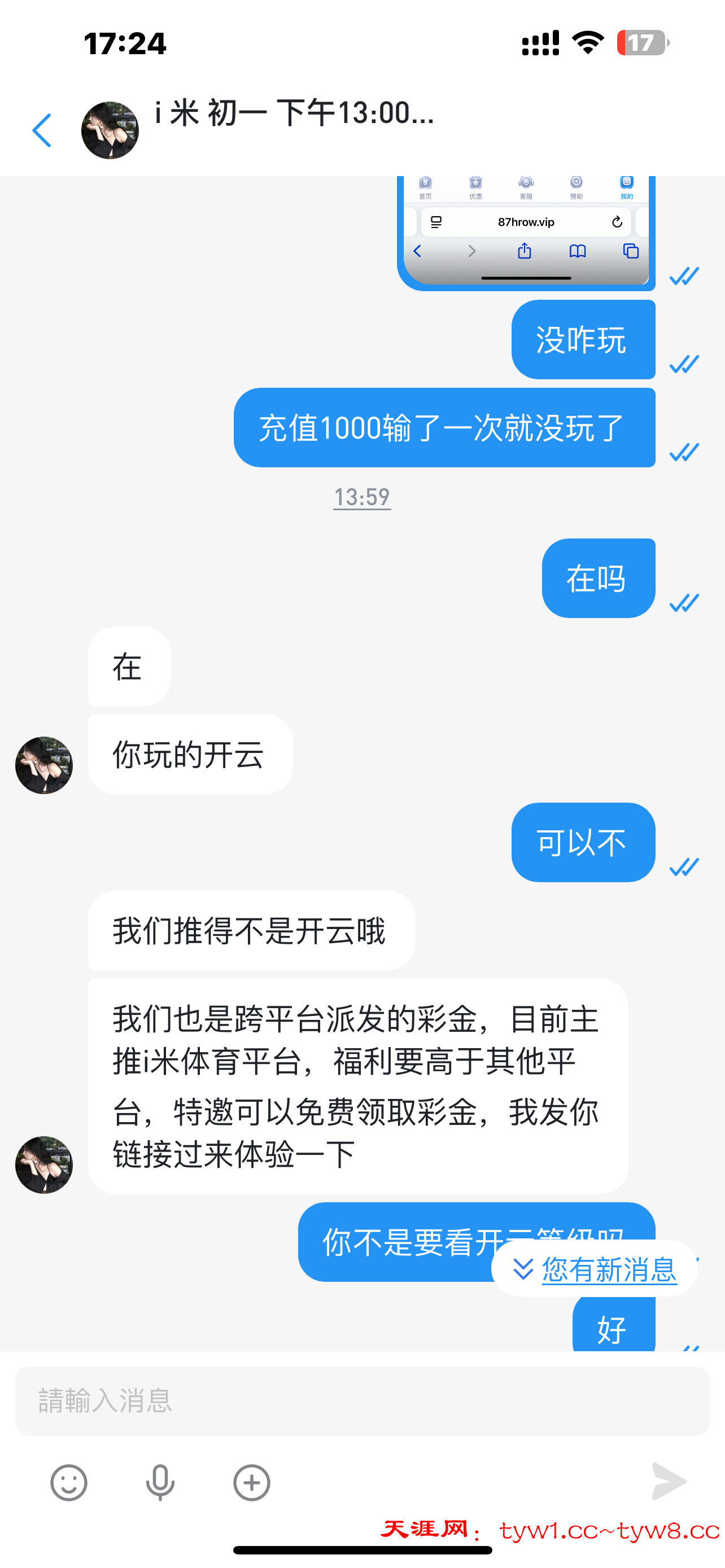Jump to new messages via 您有新消息

point(595,1268)
